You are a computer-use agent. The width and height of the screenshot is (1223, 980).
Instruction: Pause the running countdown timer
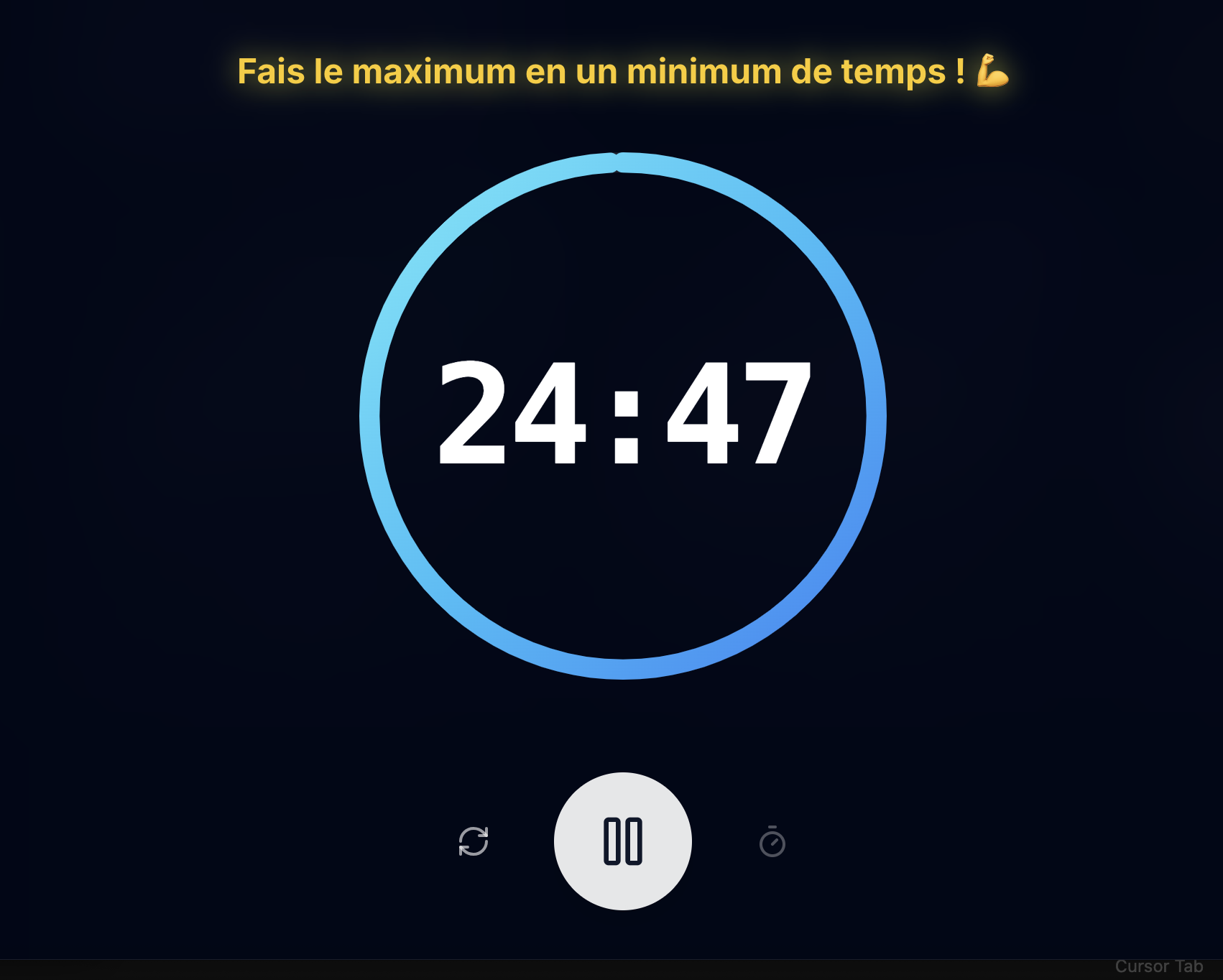[622, 841]
